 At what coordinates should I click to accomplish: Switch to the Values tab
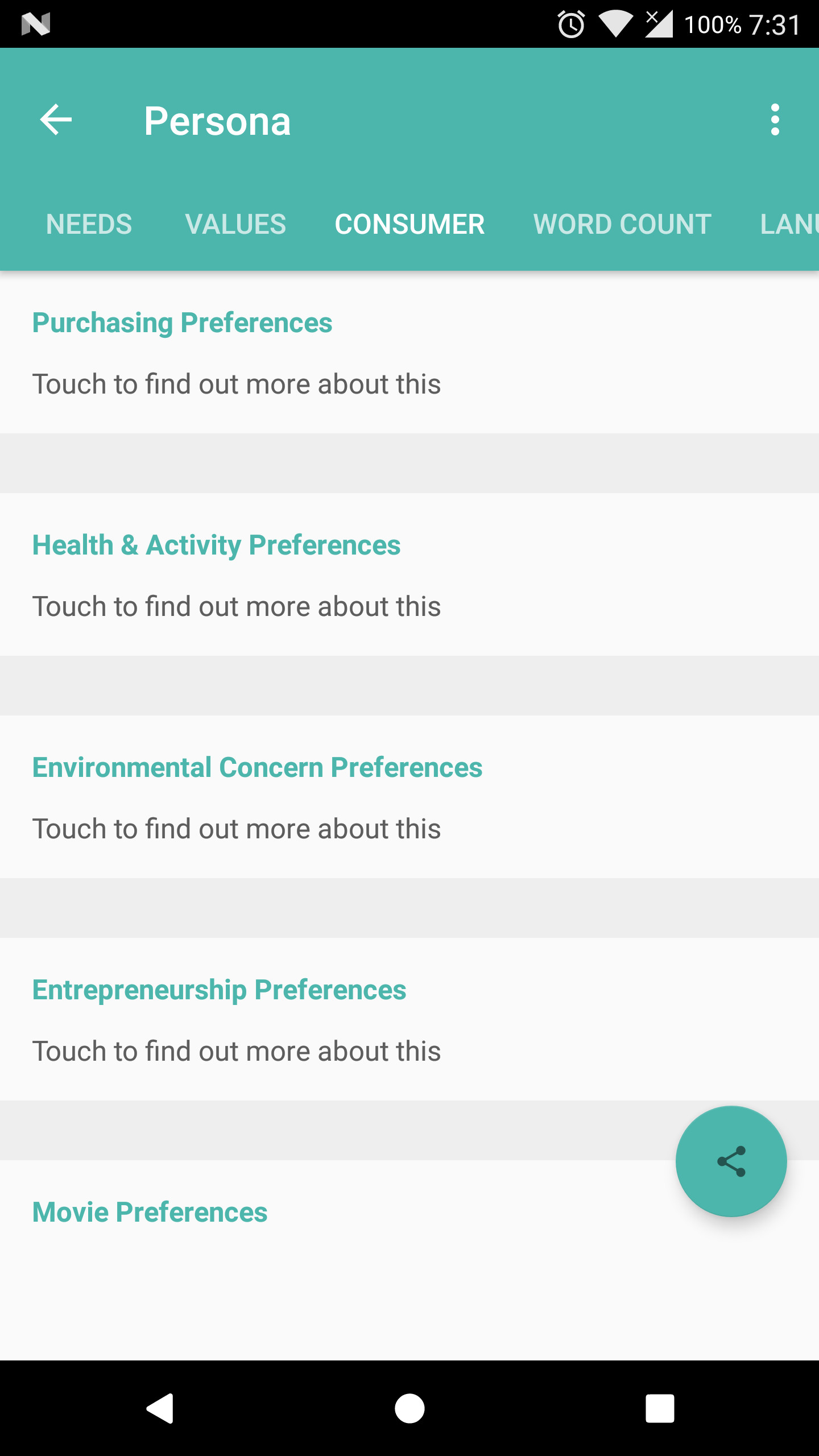pyautogui.click(x=235, y=224)
